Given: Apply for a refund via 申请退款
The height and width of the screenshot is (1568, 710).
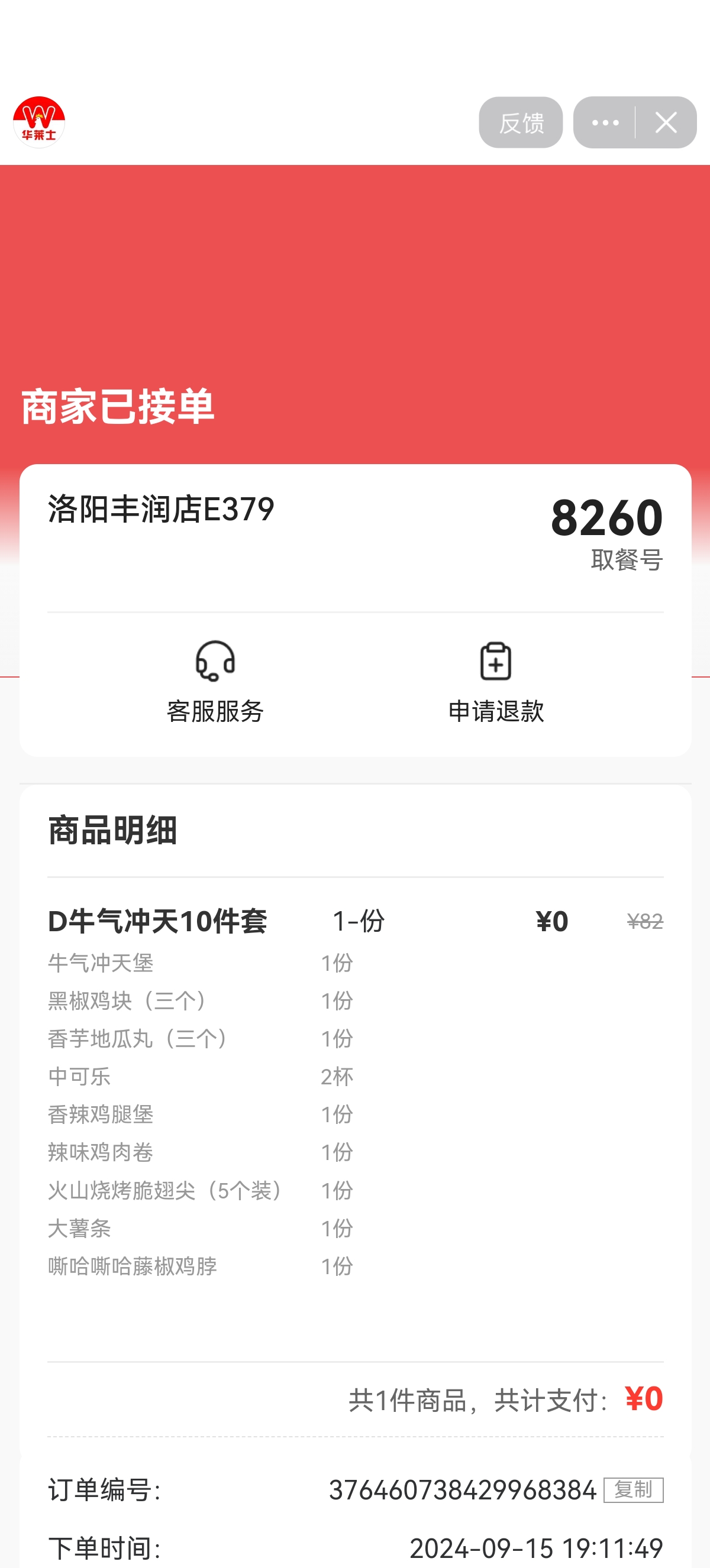Looking at the screenshot, I should [x=496, y=682].
